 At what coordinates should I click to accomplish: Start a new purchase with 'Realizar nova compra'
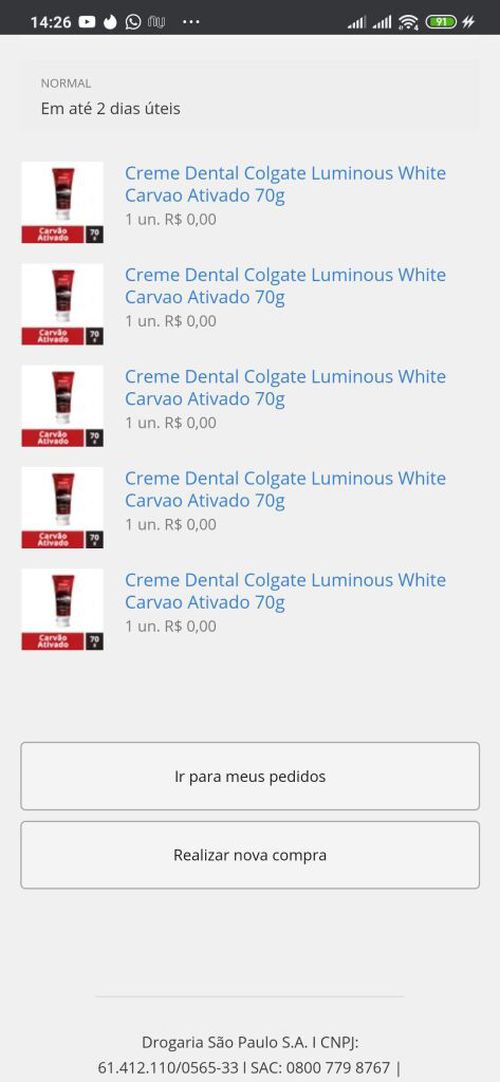(x=250, y=855)
